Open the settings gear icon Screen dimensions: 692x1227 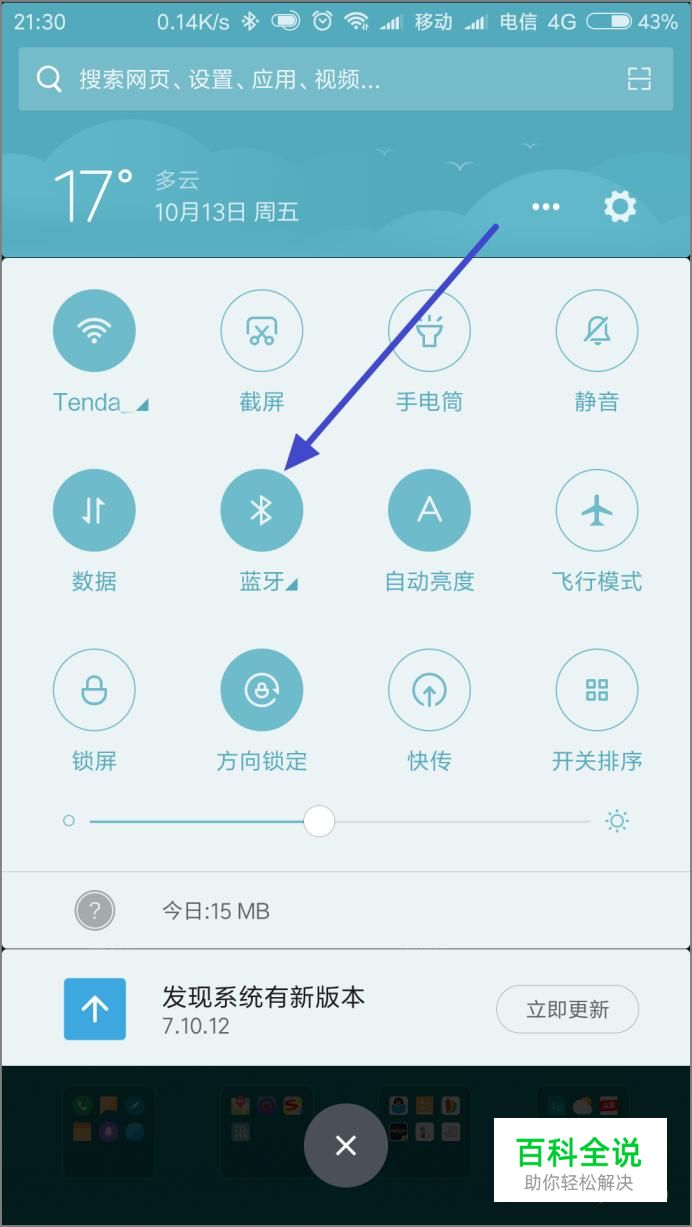(619, 207)
